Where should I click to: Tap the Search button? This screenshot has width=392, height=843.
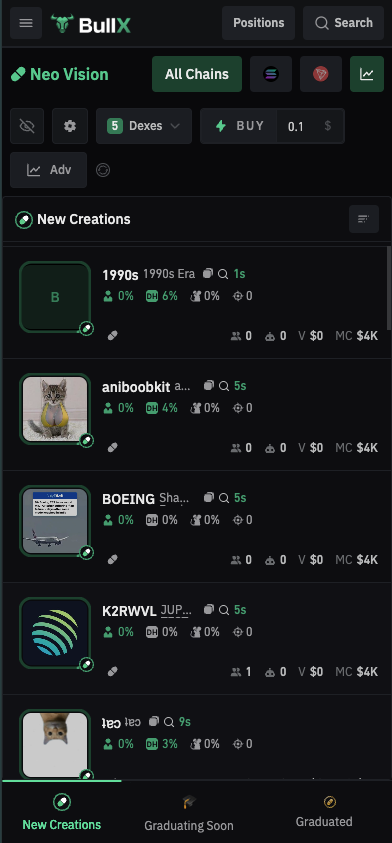tap(344, 23)
